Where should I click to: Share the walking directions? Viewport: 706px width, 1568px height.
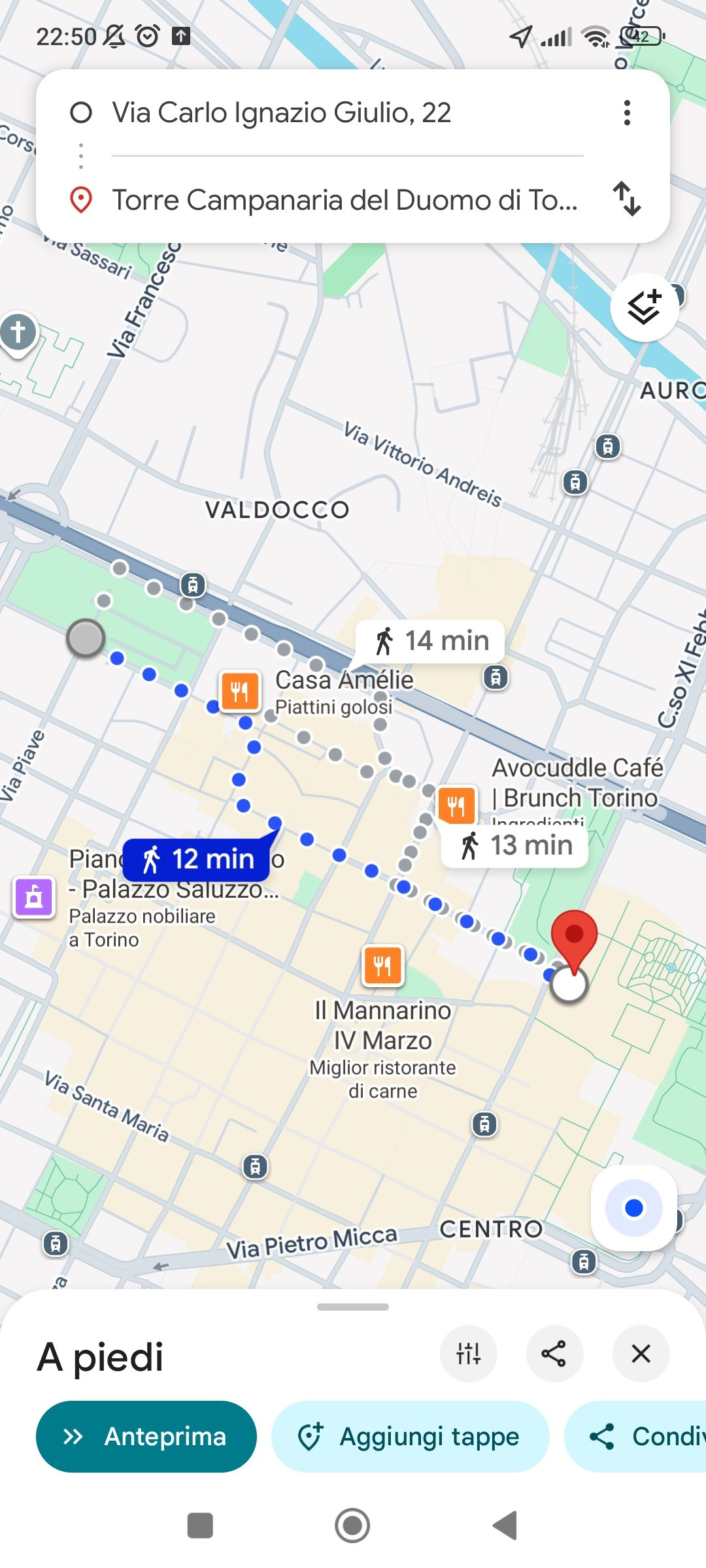click(x=554, y=1354)
